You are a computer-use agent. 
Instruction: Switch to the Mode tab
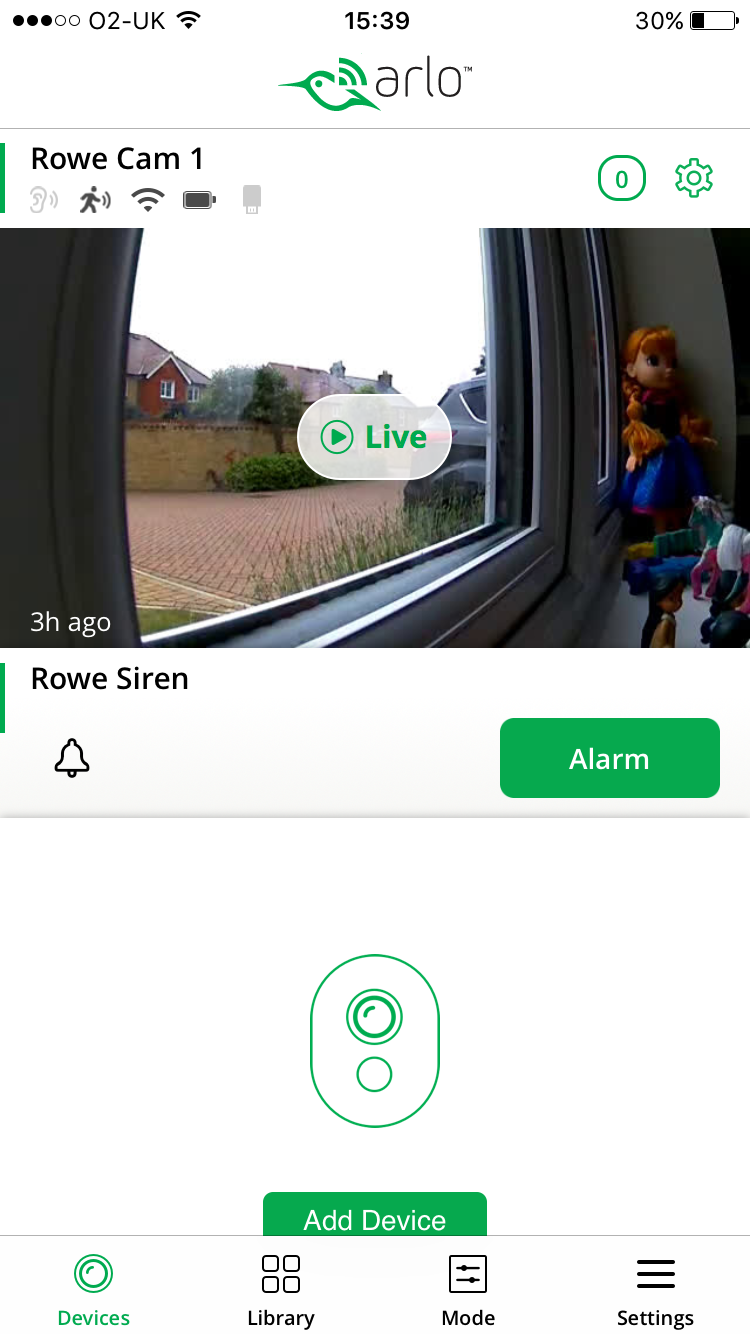pyautogui.click(x=468, y=1290)
